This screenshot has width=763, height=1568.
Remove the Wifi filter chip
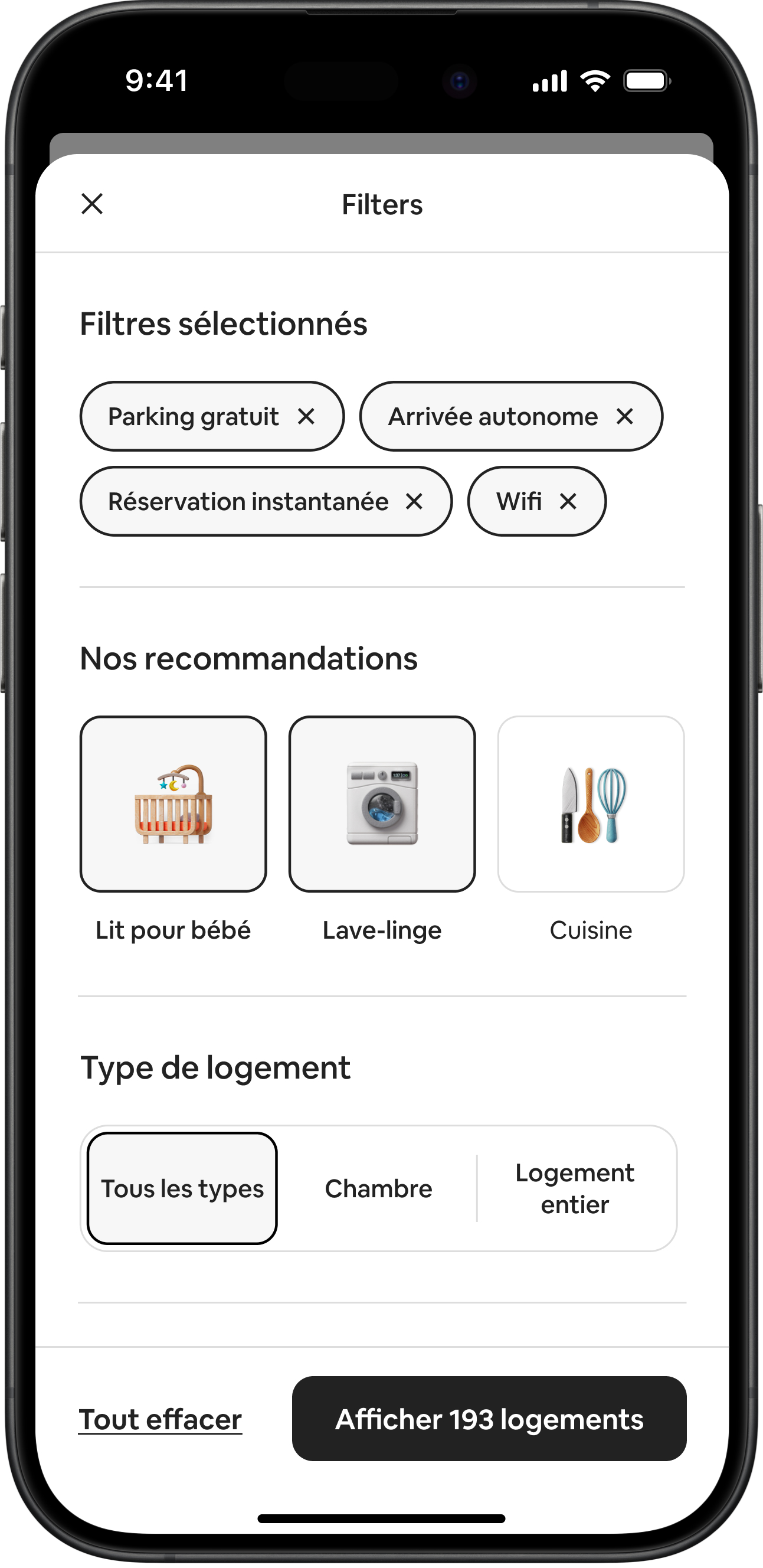pyautogui.click(x=568, y=502)
